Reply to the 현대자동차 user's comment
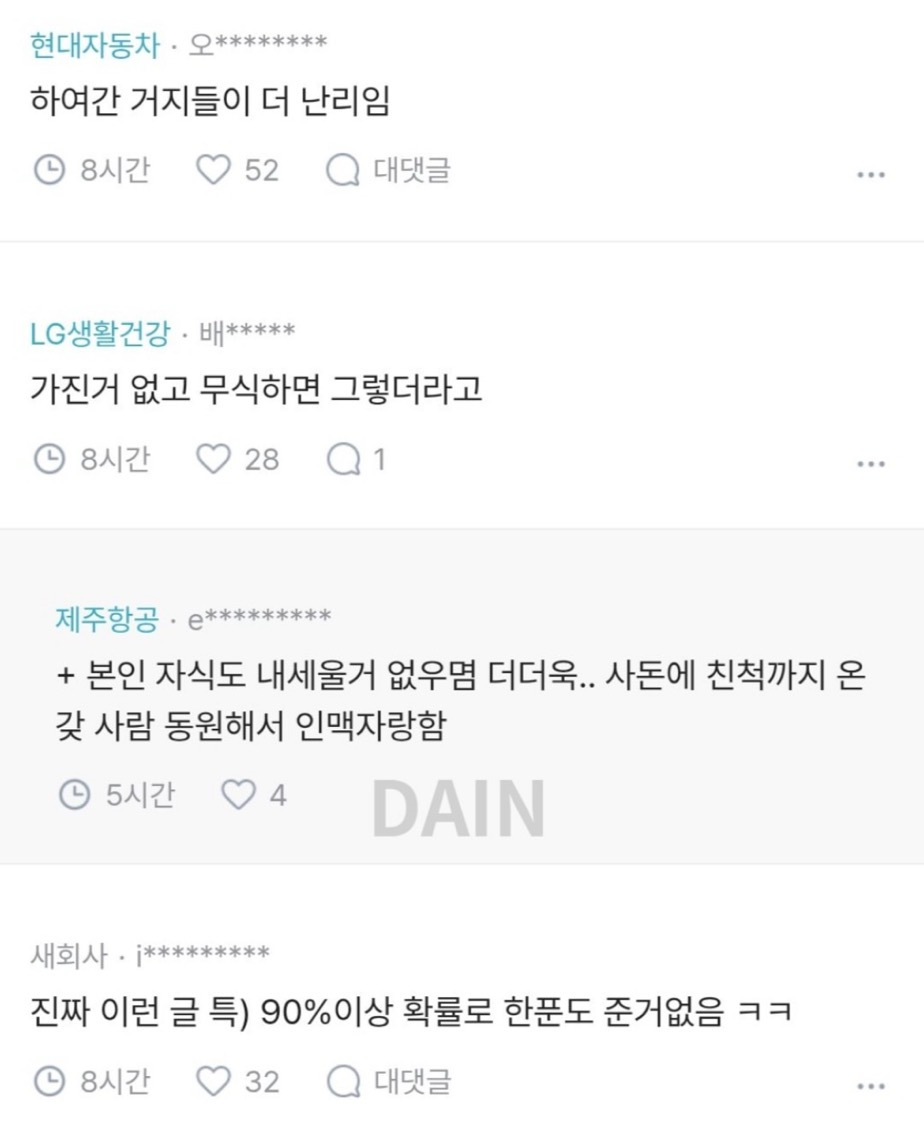924x1137 pixels. pos(389,170)
